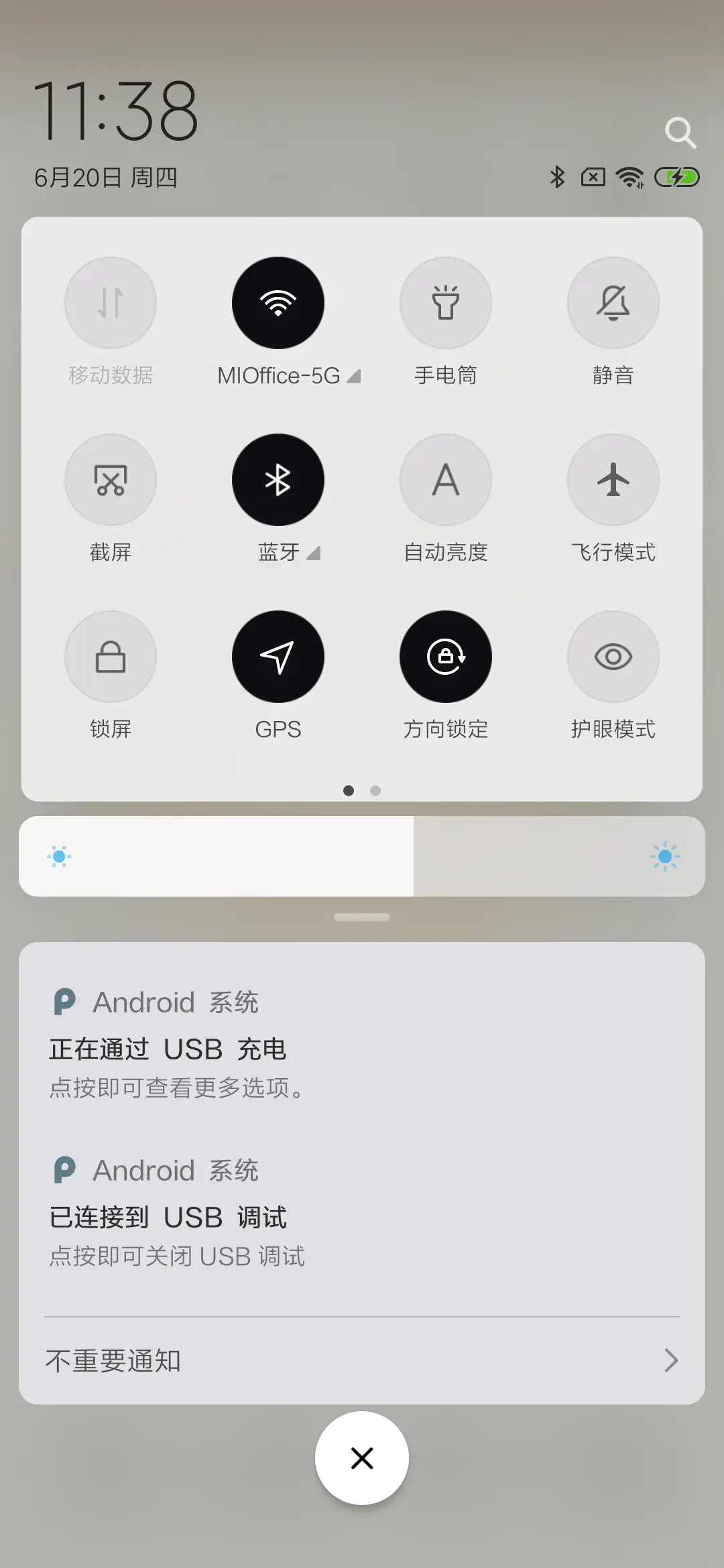Enable silent mode 静音
This screenshot has width=724, height=1568.
point(613,303)
